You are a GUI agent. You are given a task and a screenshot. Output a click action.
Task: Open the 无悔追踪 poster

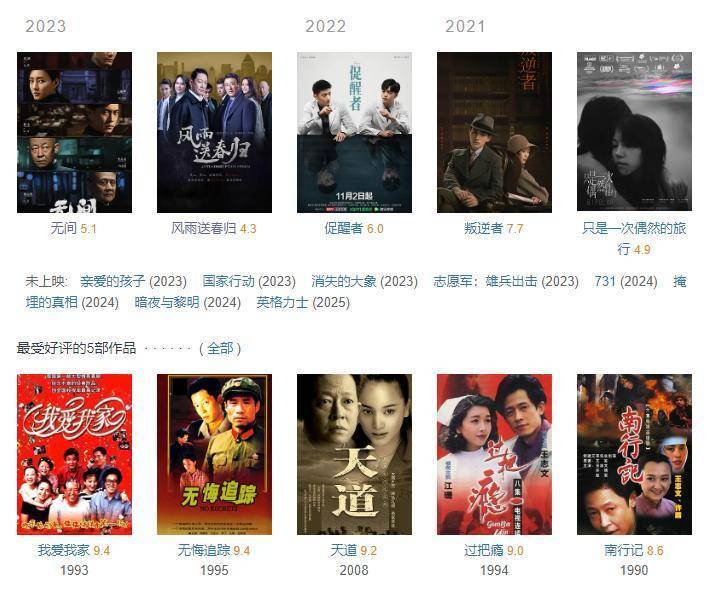coord(214,454)
